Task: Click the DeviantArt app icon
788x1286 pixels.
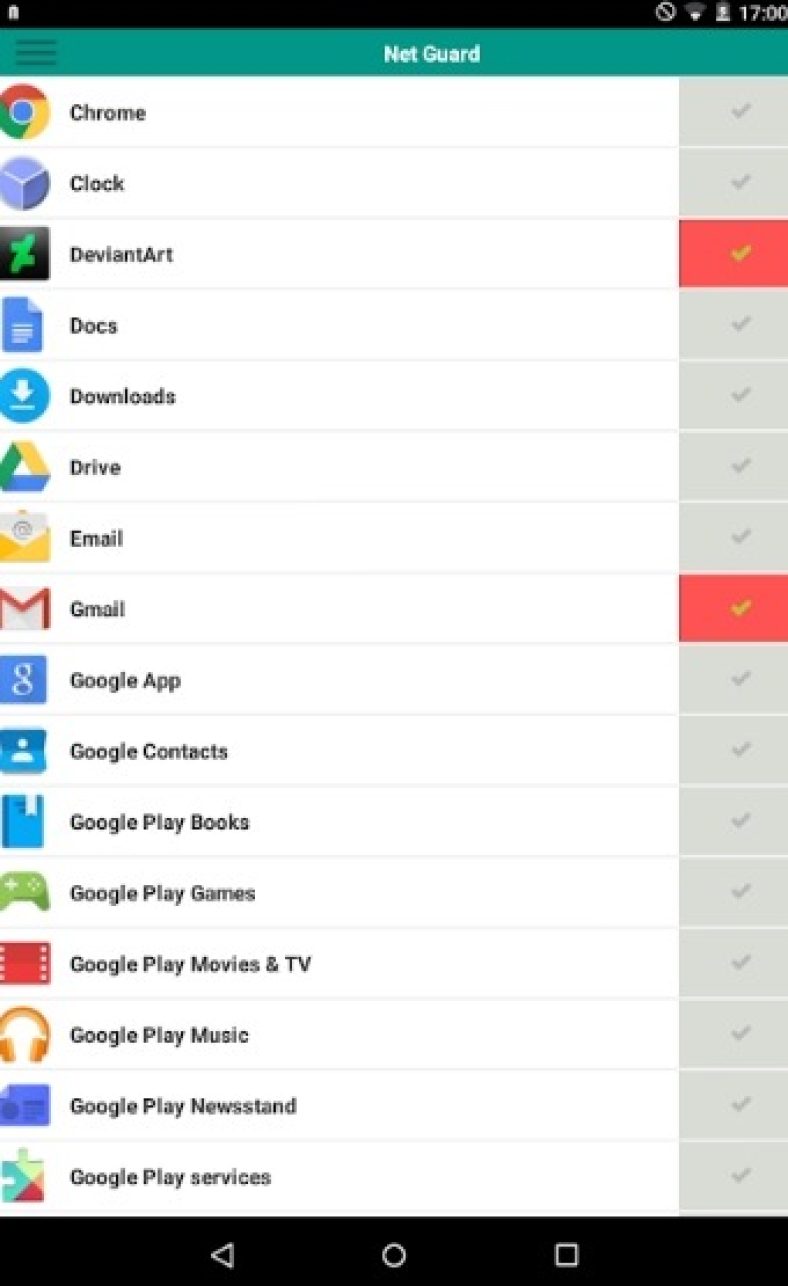Action: pos(25,254)
